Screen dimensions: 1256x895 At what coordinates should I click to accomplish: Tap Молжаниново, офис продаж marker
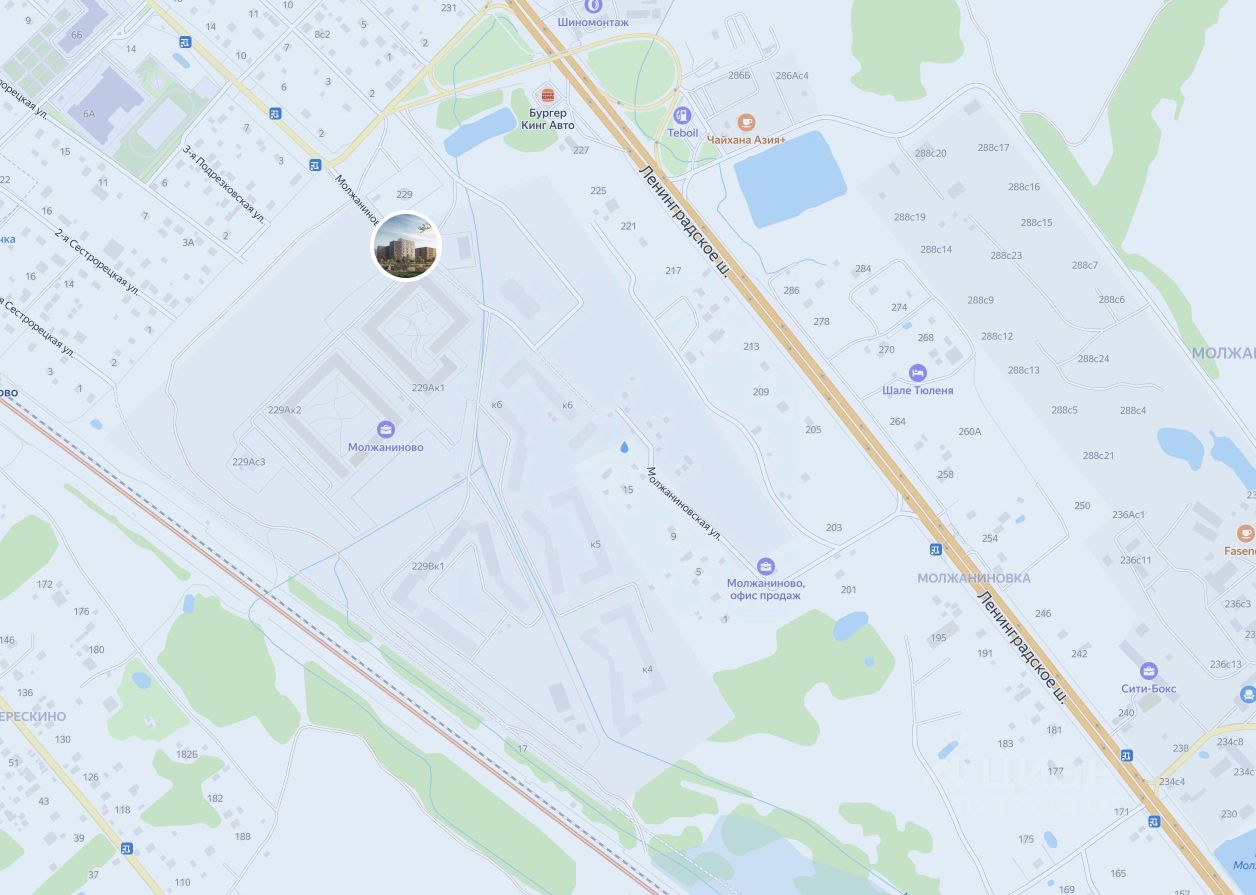[765, 566]
